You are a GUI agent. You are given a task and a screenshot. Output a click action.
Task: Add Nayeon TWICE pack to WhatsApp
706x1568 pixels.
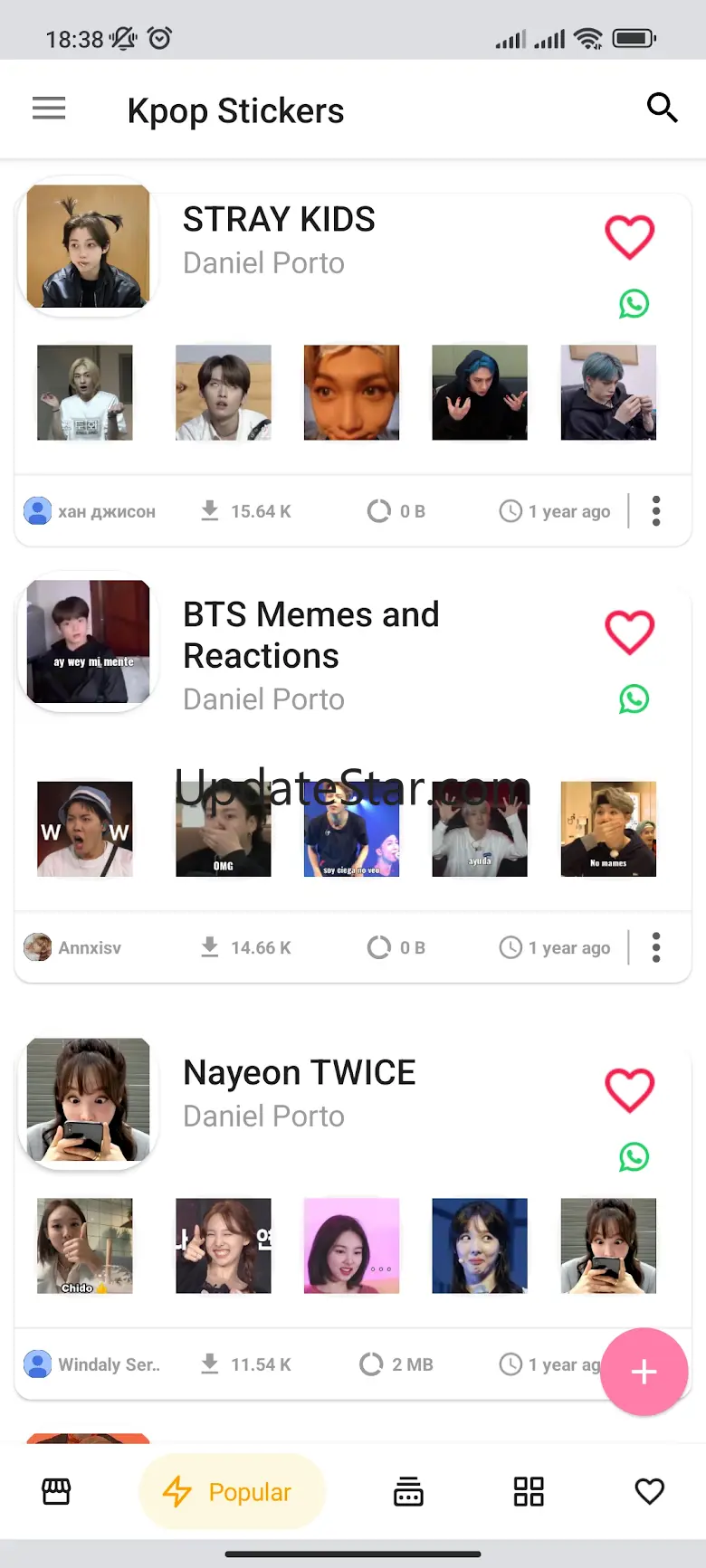click(634, 1156)
